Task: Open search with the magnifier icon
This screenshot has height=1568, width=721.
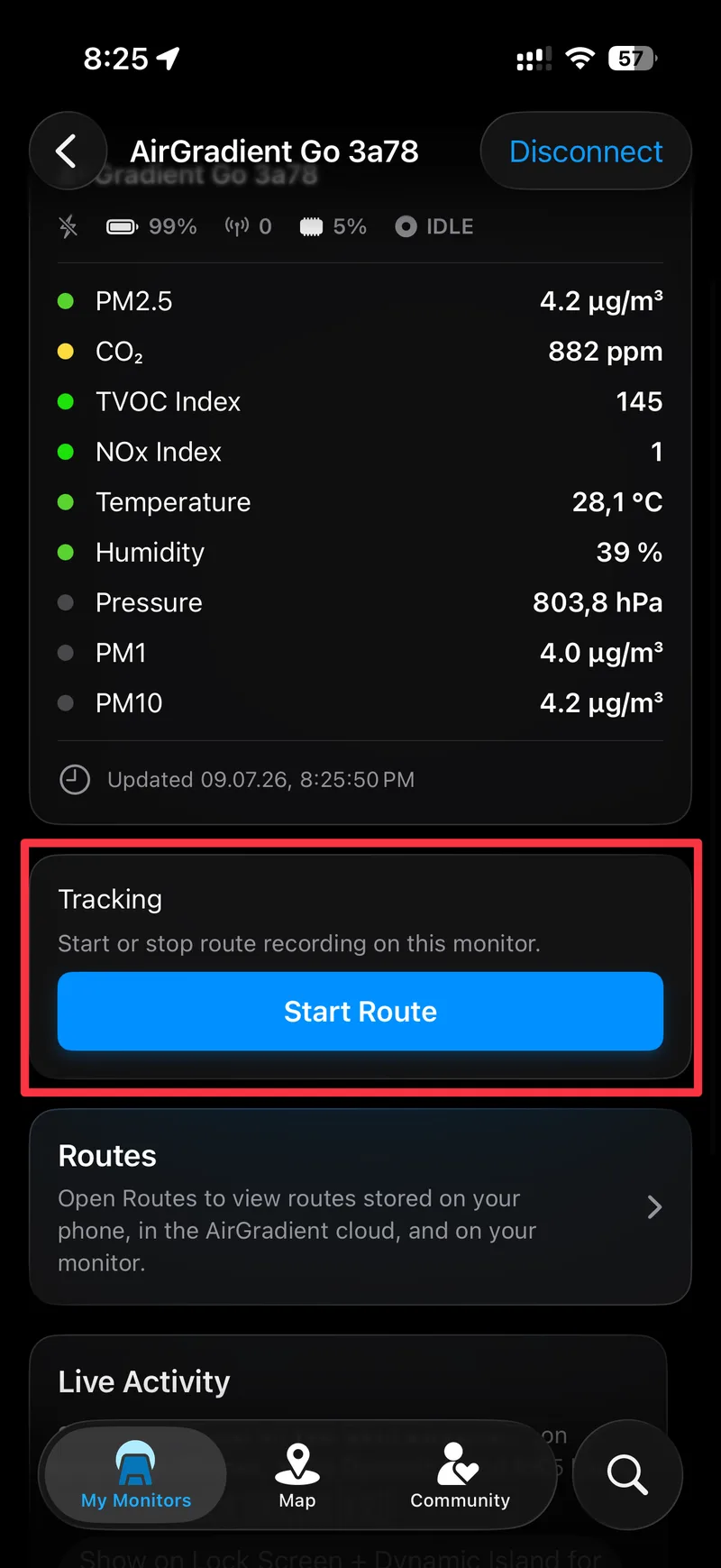Action: click(627, 1475)
